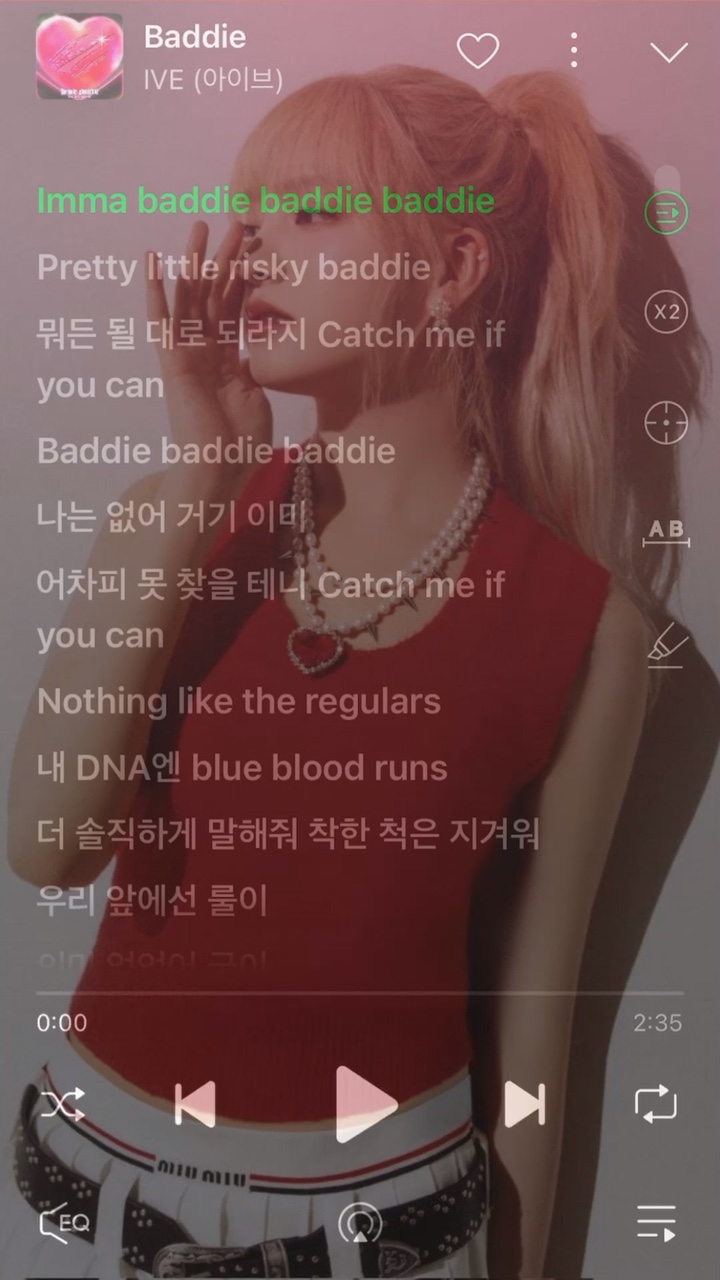The image size is (720, 1280).
Task: Enlarge lyrics with the X2 button
Action: point(666,312)
